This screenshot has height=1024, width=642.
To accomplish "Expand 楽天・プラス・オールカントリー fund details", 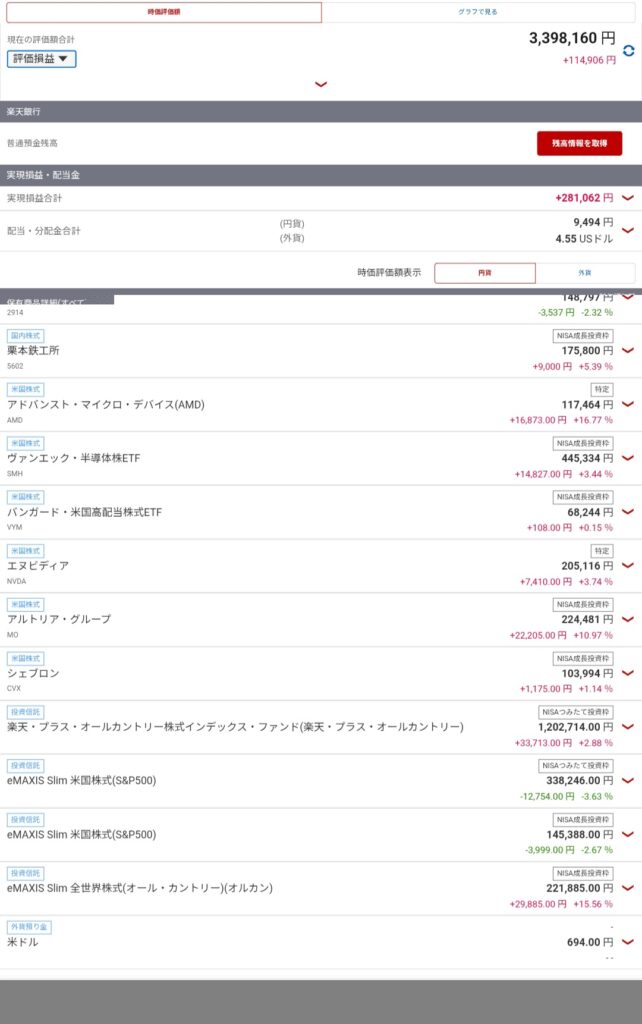I will [x=627, y=727].
